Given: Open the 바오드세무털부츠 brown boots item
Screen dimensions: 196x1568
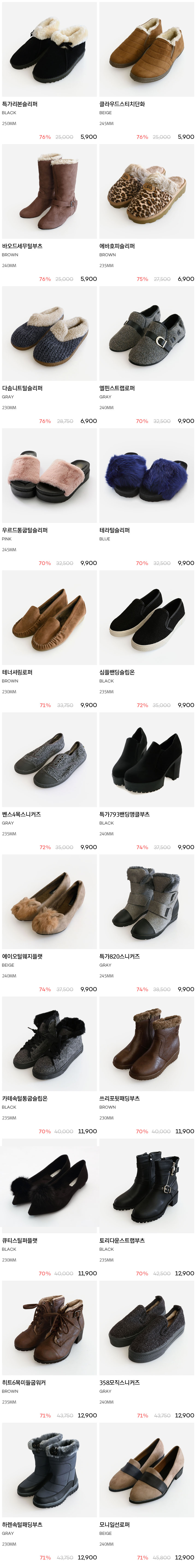Looking at the screenshot, I should point(49,191).
